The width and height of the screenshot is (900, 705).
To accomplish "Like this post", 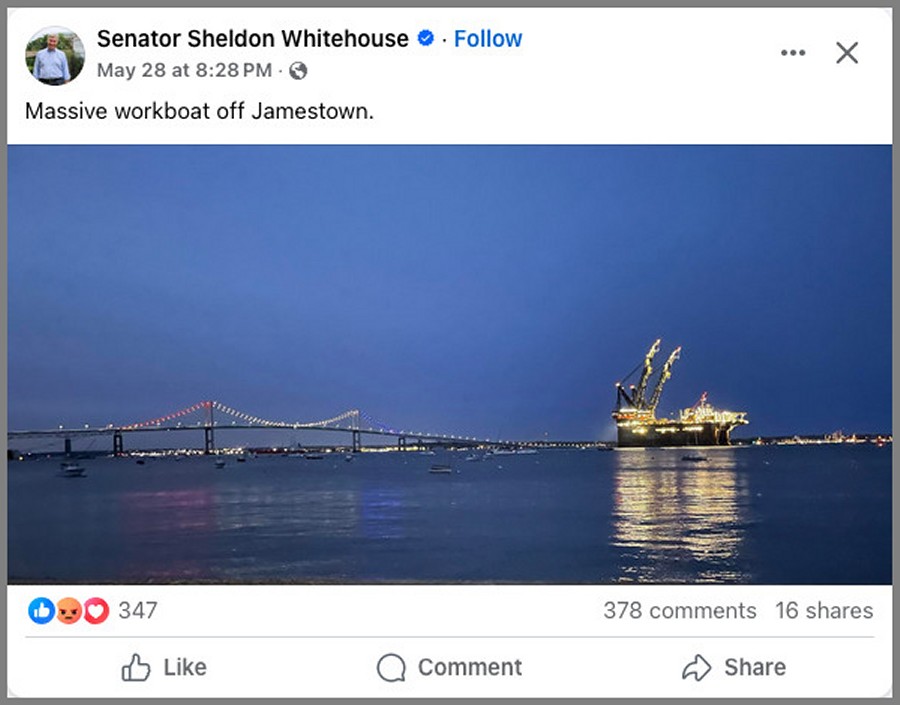I will (164, 667).
